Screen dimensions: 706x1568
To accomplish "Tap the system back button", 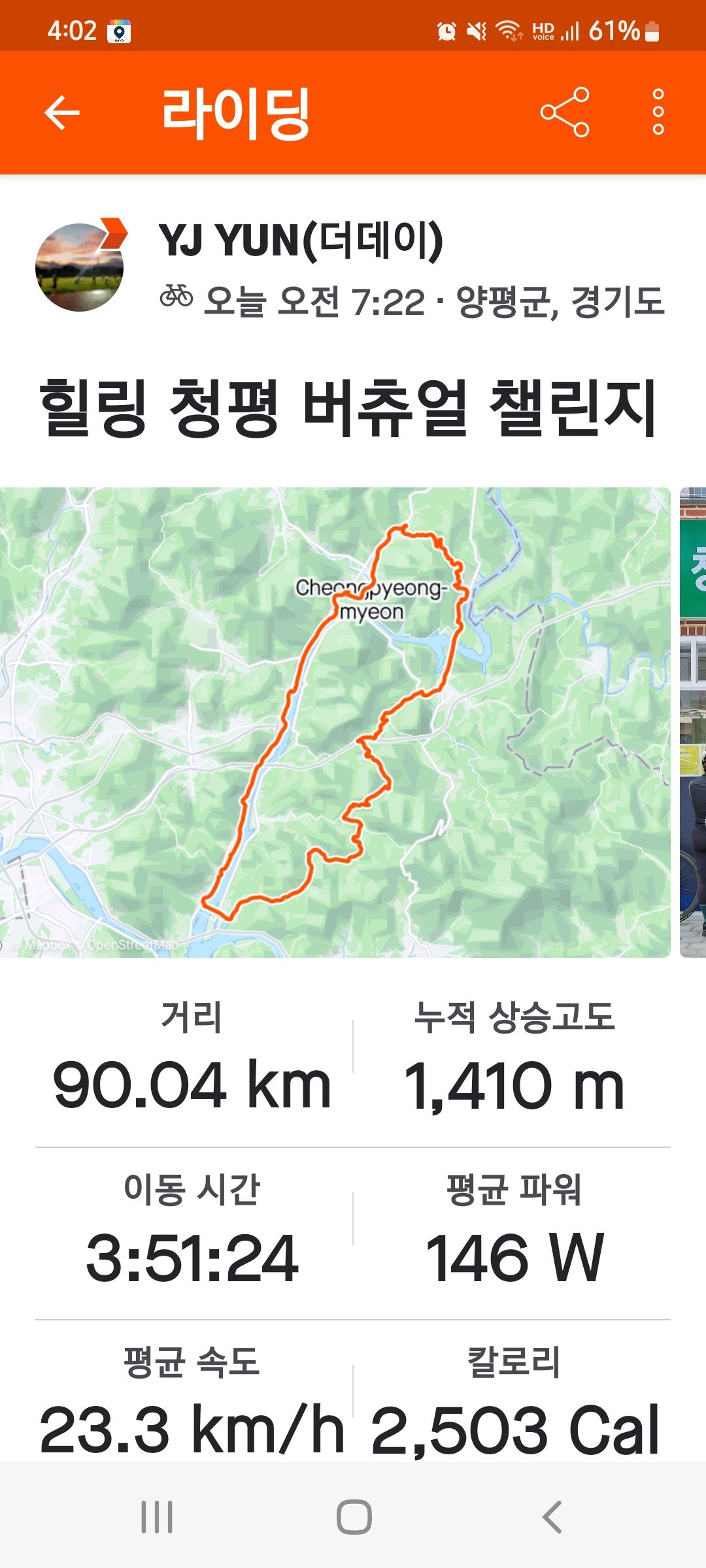I will click(552, 1516).
